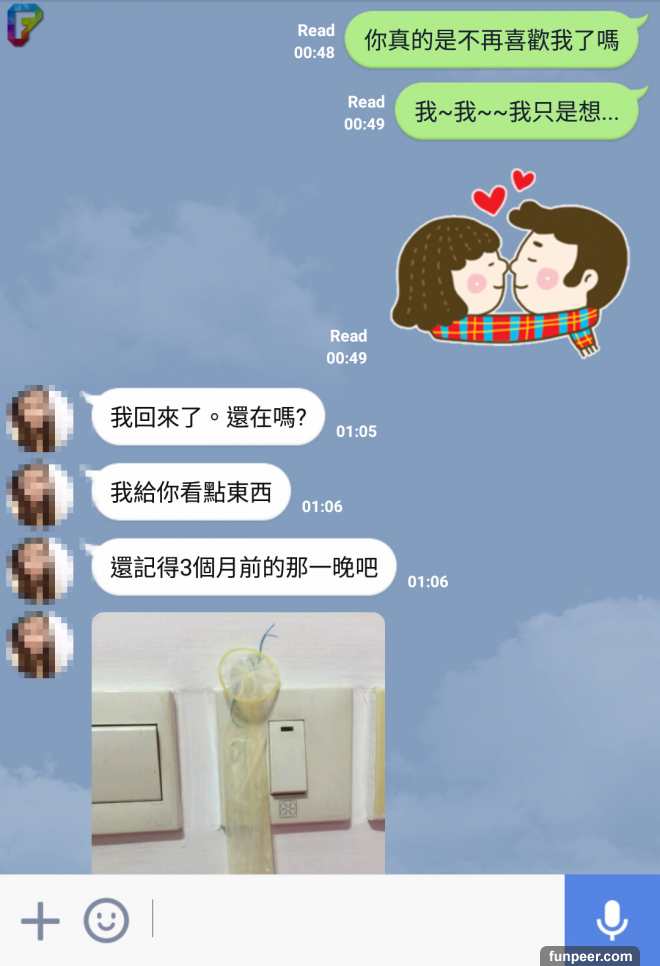Open the photo sent in chat
Image resolution: width=660 pixels, height=966 pixels.
click(x=238, y=743)
